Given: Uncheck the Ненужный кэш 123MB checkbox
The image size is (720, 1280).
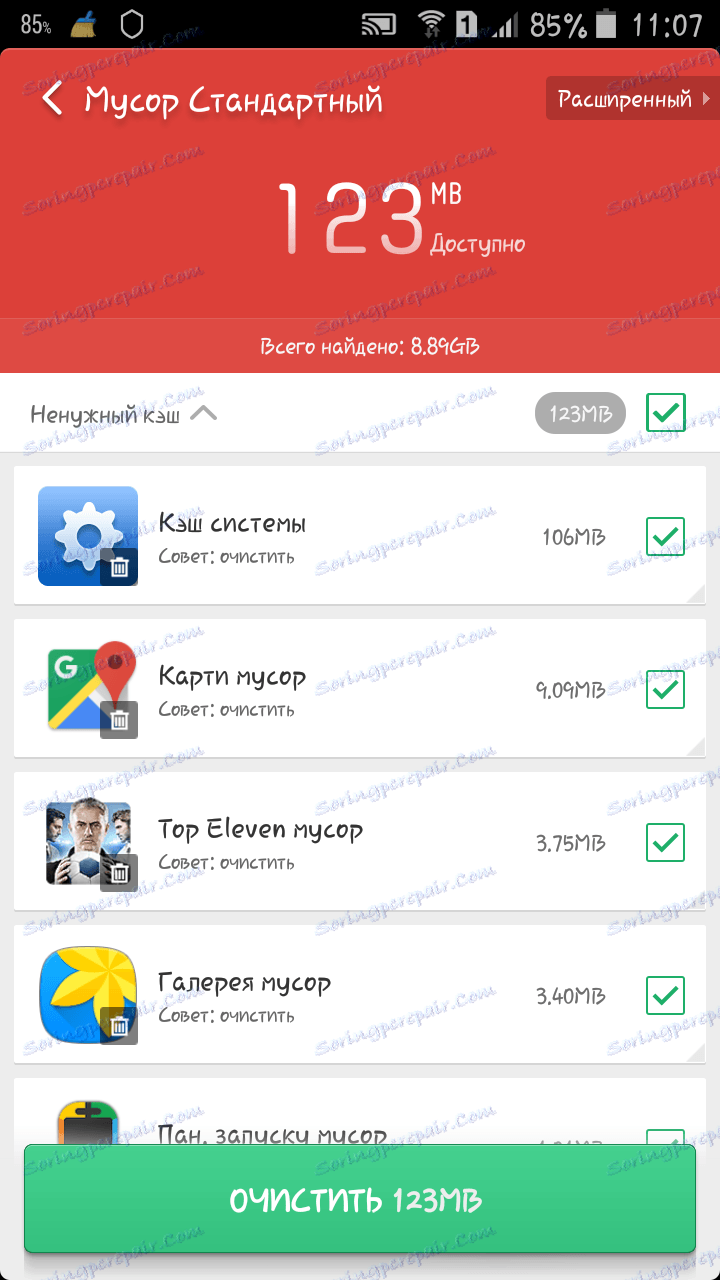Looking at the screenshot, I should [x=665, y=412].
